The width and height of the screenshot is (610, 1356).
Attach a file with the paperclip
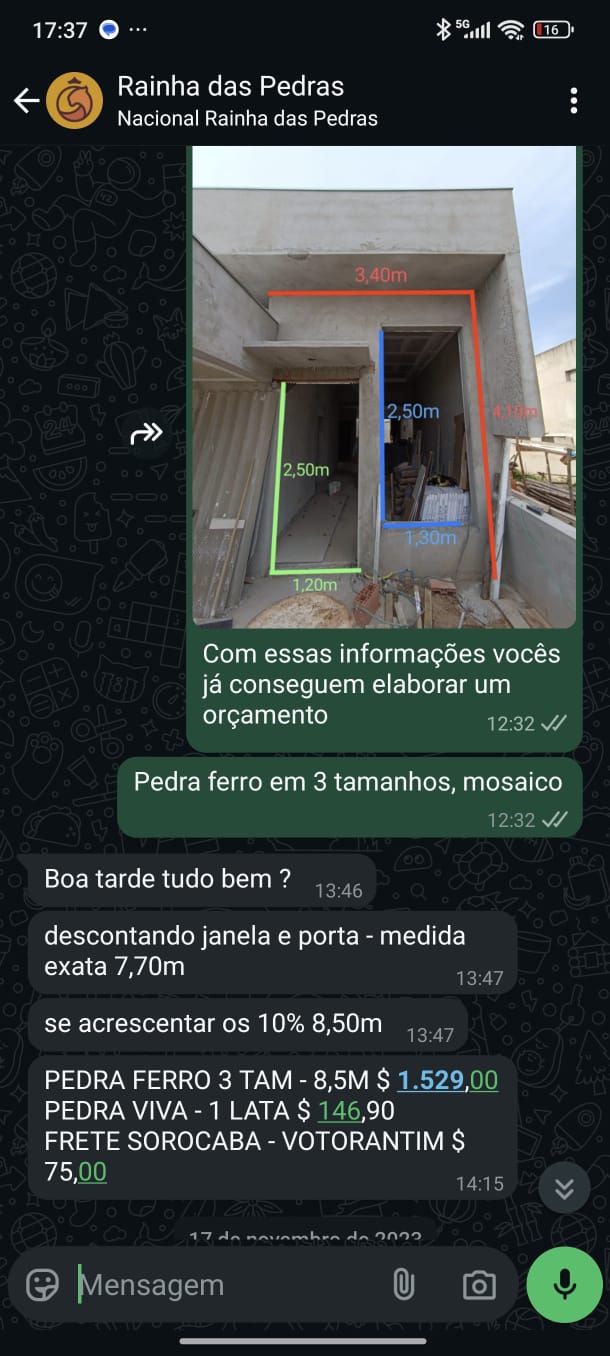point(403,1285)
